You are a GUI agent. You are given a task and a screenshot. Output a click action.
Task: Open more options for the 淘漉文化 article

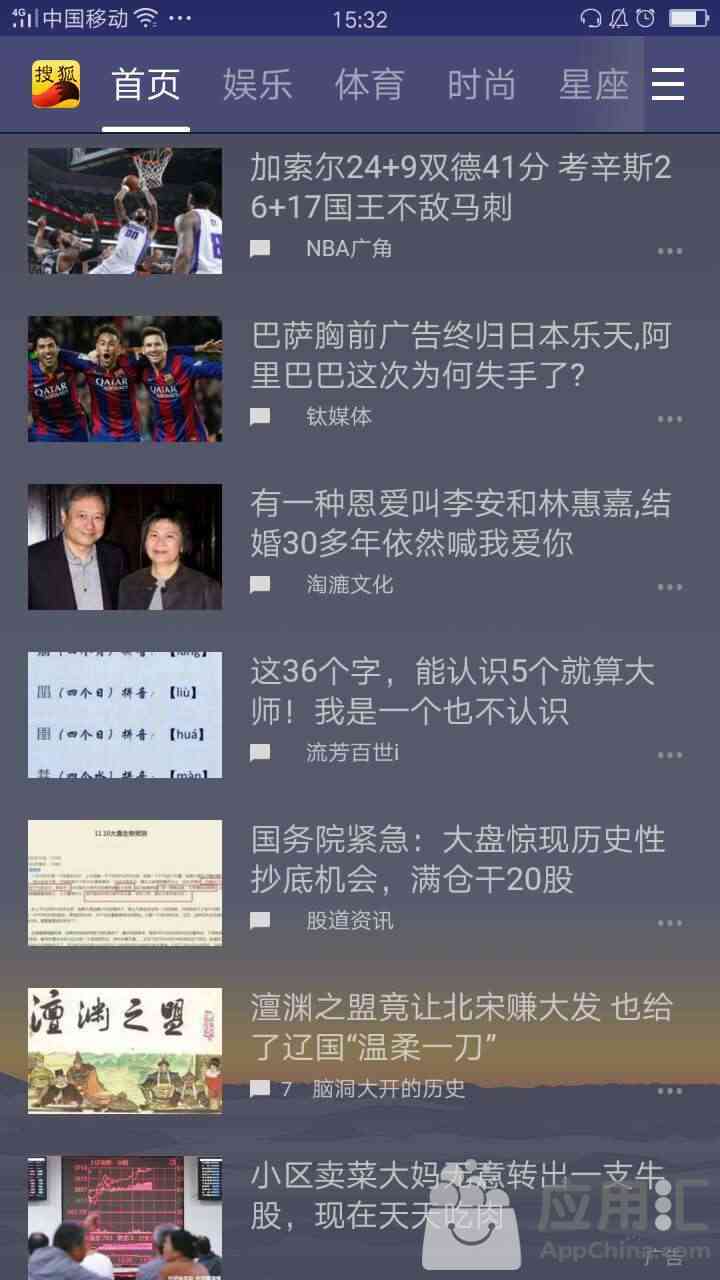[669, 587]
